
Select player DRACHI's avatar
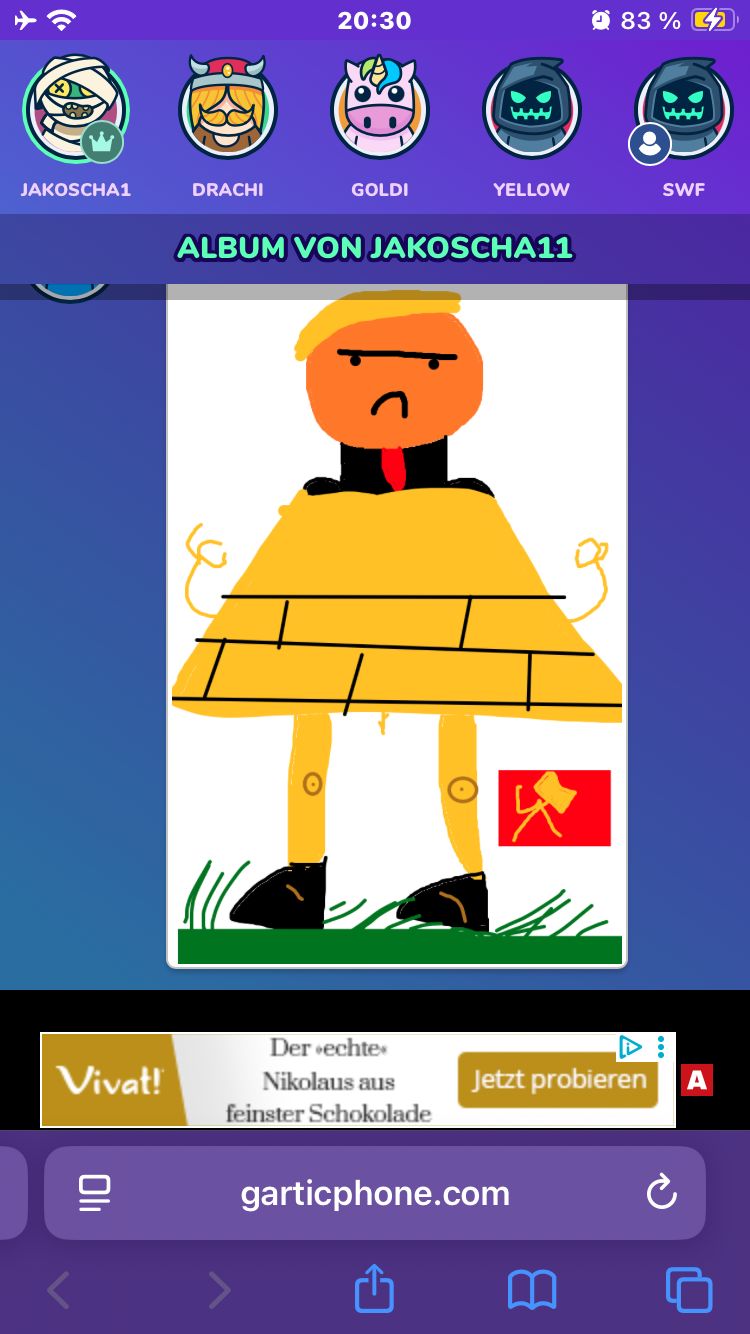(228, 108)
